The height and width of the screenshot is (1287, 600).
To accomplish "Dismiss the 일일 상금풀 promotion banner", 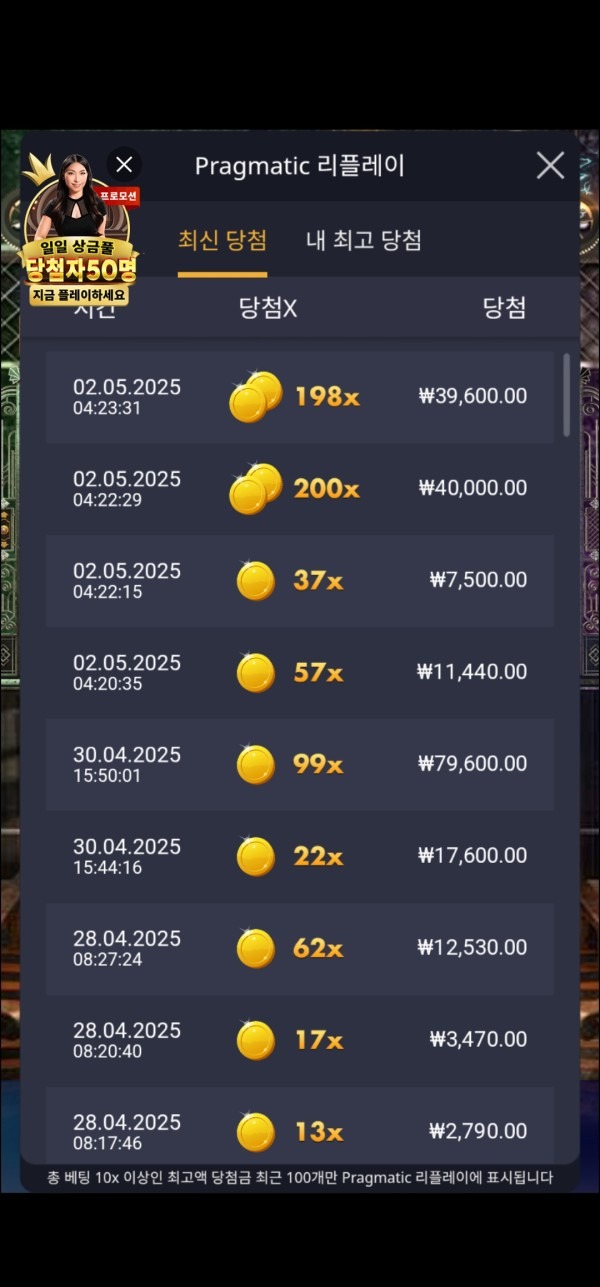I will (124, 164).
